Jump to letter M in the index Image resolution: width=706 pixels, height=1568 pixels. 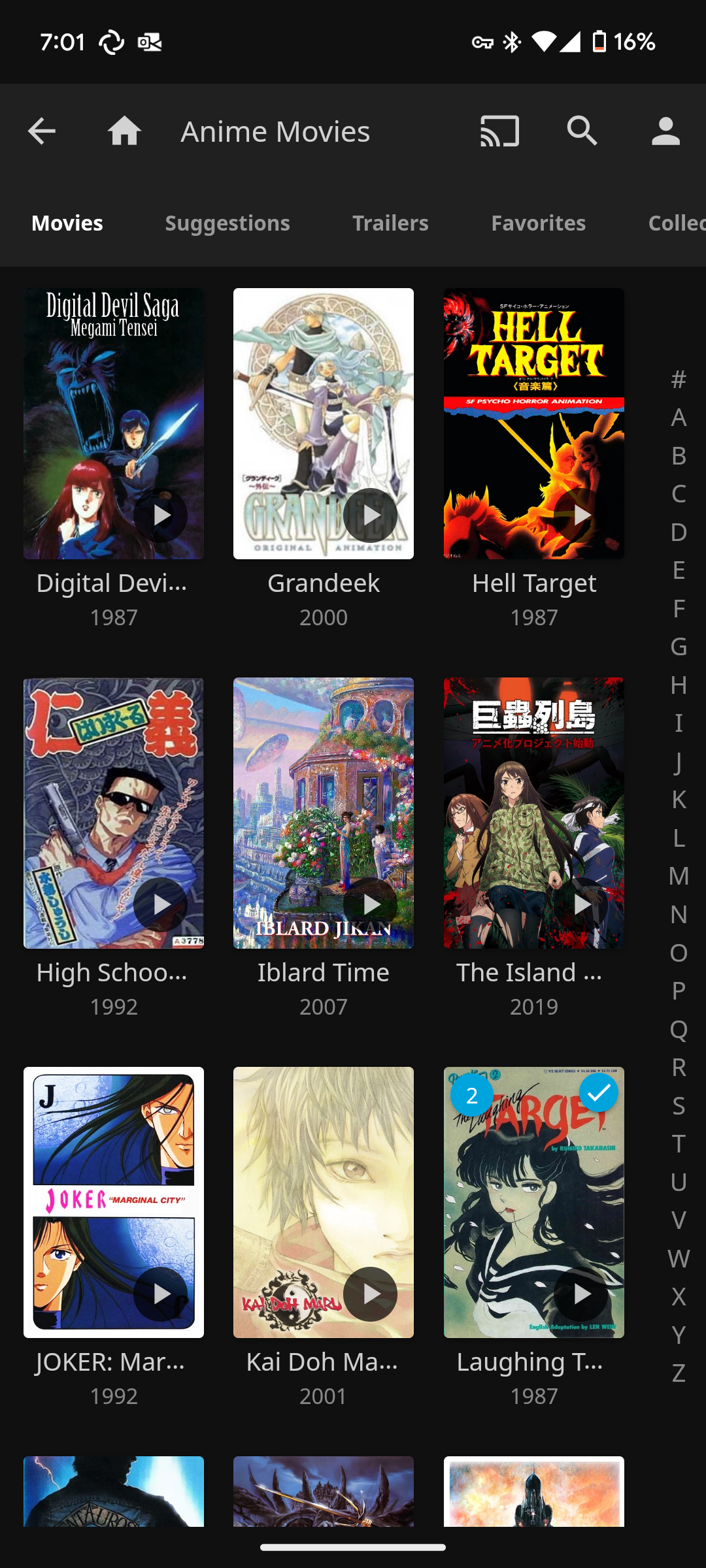(x=679, y=876)
